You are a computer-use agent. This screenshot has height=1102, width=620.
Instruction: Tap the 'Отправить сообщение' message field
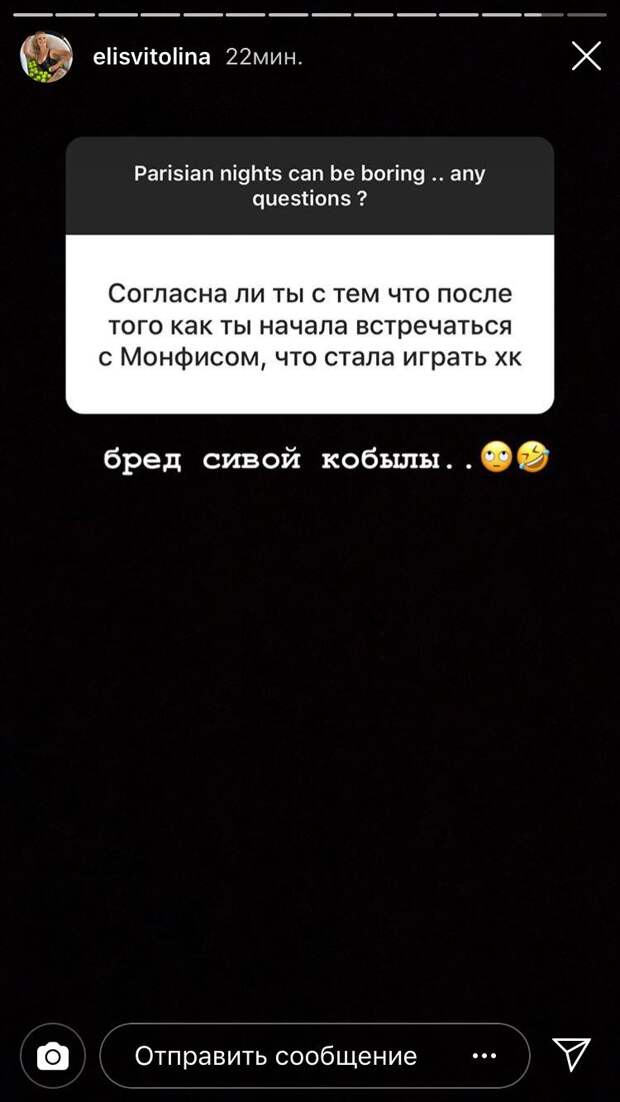276,1055
